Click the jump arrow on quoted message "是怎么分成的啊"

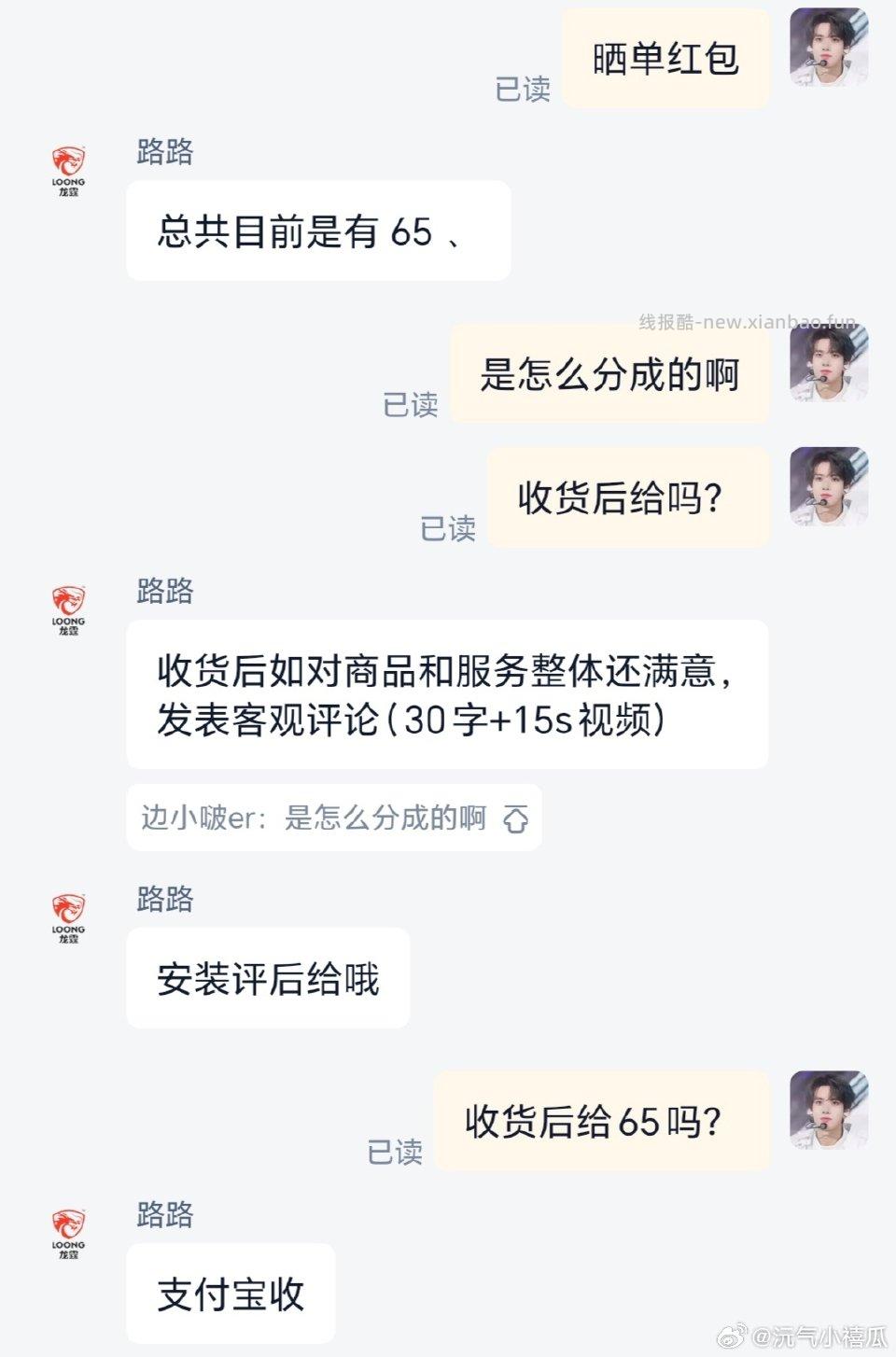point(516,818)
